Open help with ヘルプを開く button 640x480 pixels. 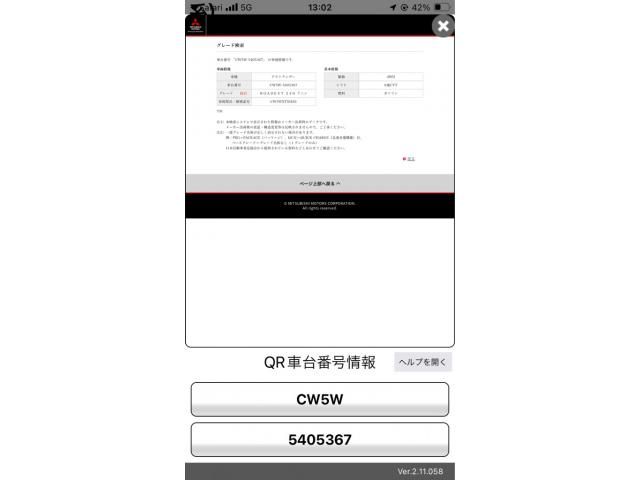coord(422,362)
